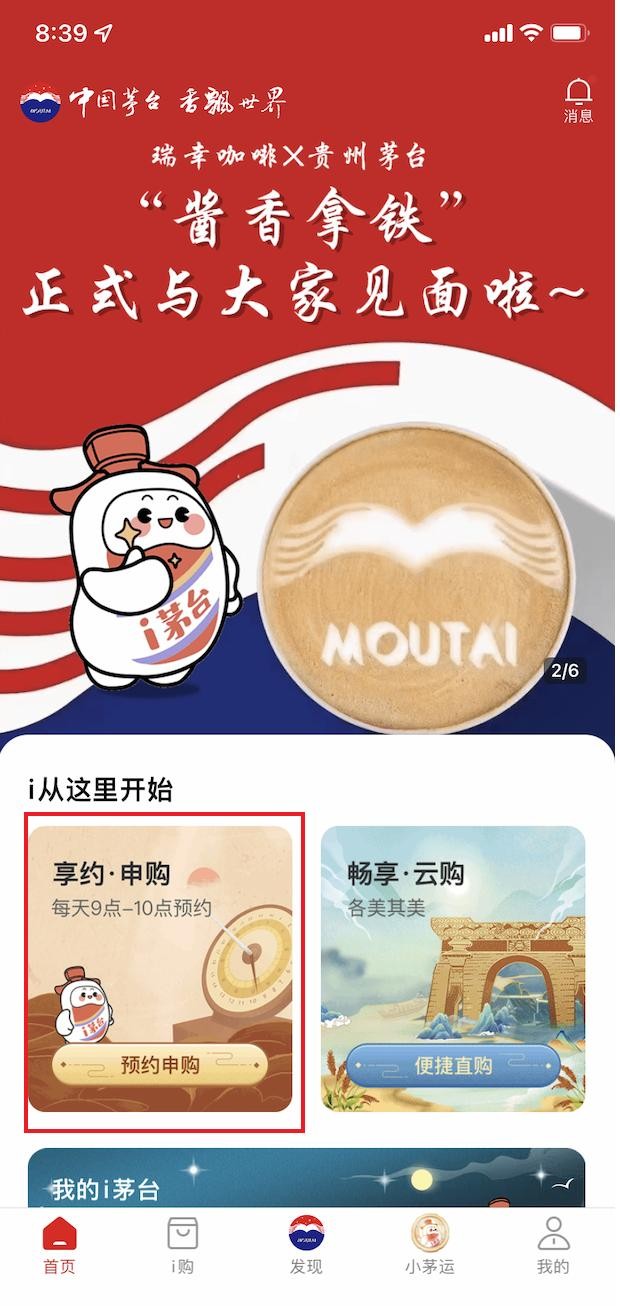Switch to the 发现 tab
620x1306 pixels.
pyautogui.click(x=306, y=1245)
